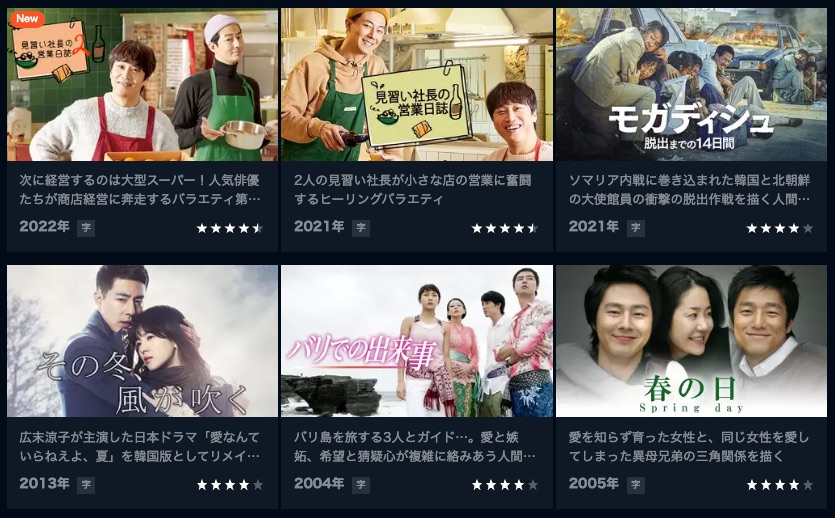Screen dimensions: 835x518
Task: Open the New 見習い社長の営業日誌2 card
Action: coord(142,86)
